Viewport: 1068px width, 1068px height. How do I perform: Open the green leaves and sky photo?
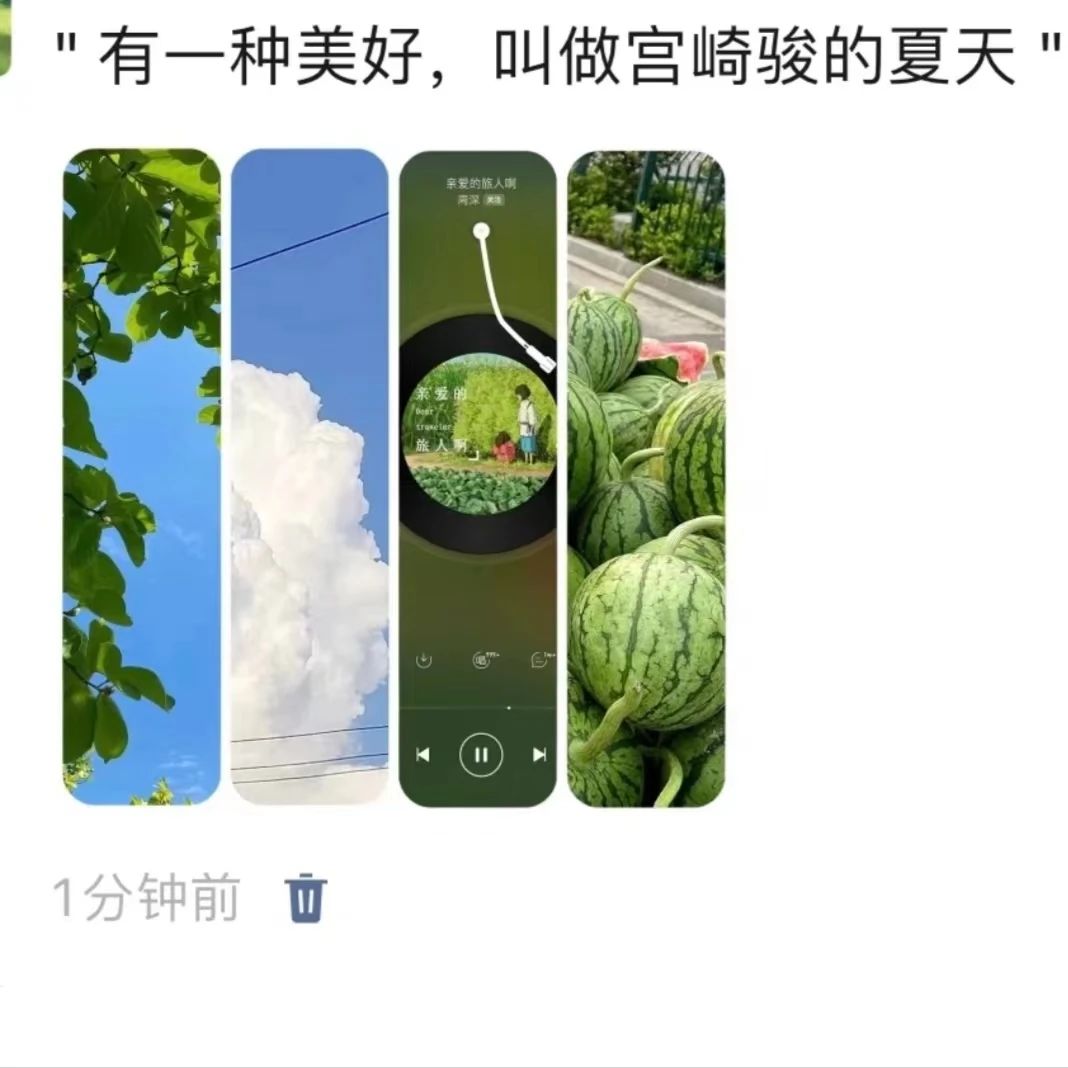click(141, 477)
